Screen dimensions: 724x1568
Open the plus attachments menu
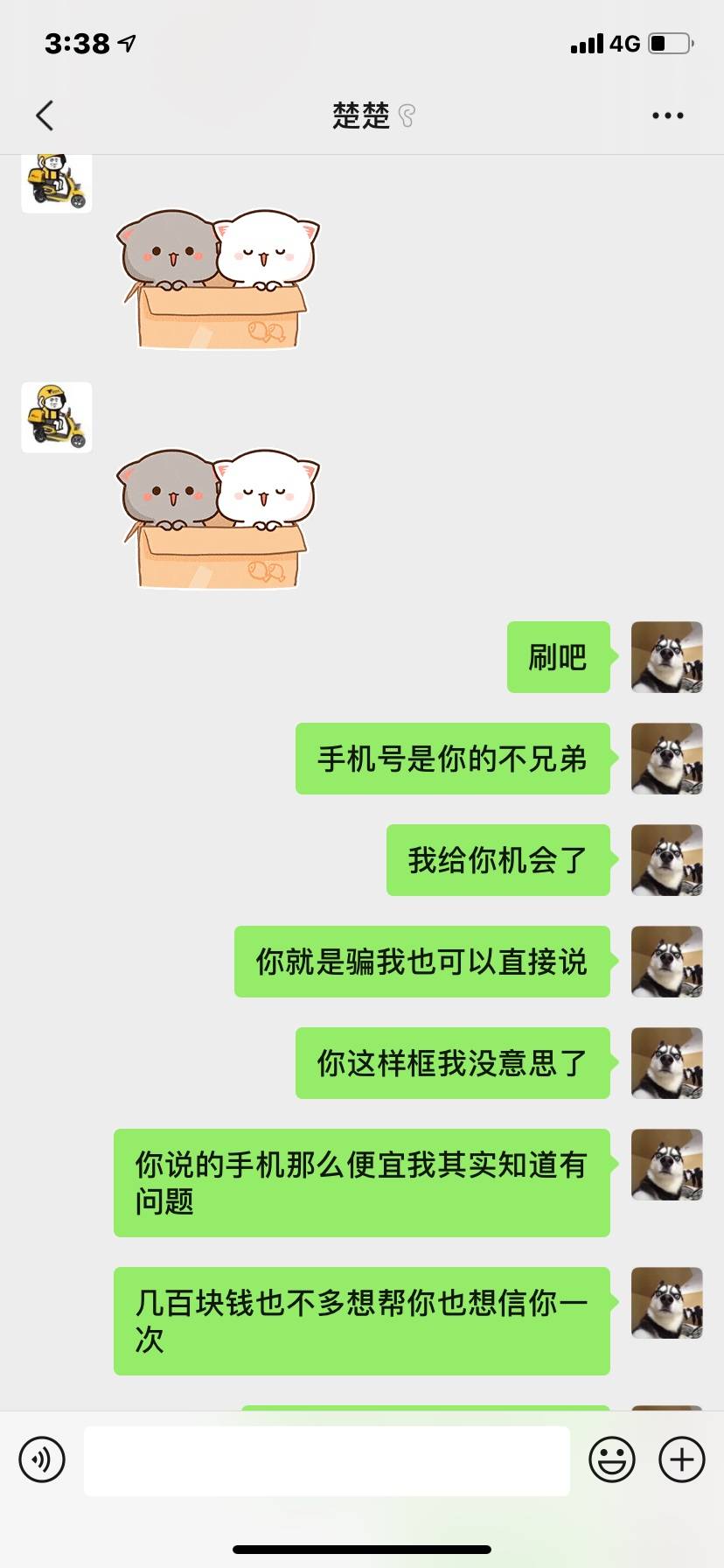[x=681, y=1459]
